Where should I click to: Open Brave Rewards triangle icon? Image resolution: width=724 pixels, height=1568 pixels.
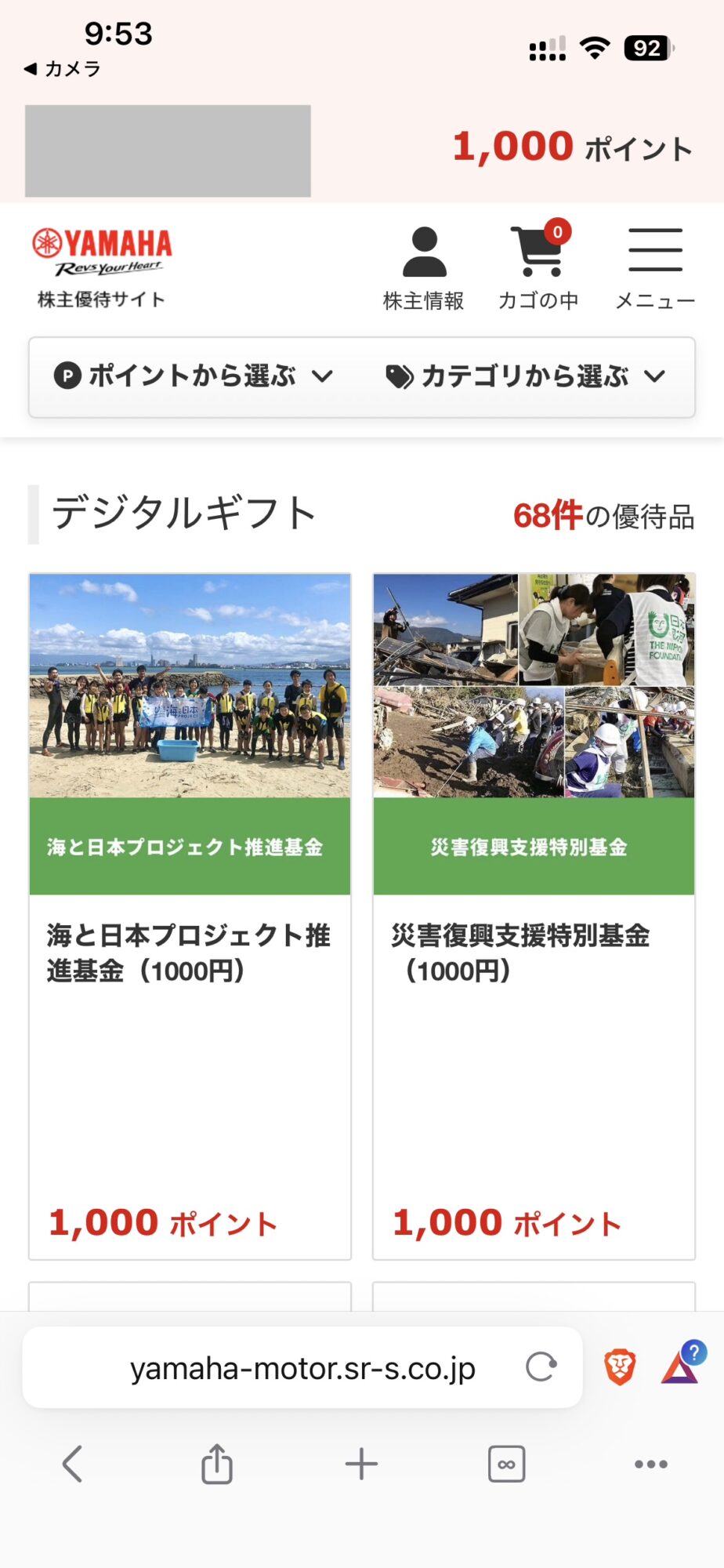pyautogui.click(x=680, y=1367)
